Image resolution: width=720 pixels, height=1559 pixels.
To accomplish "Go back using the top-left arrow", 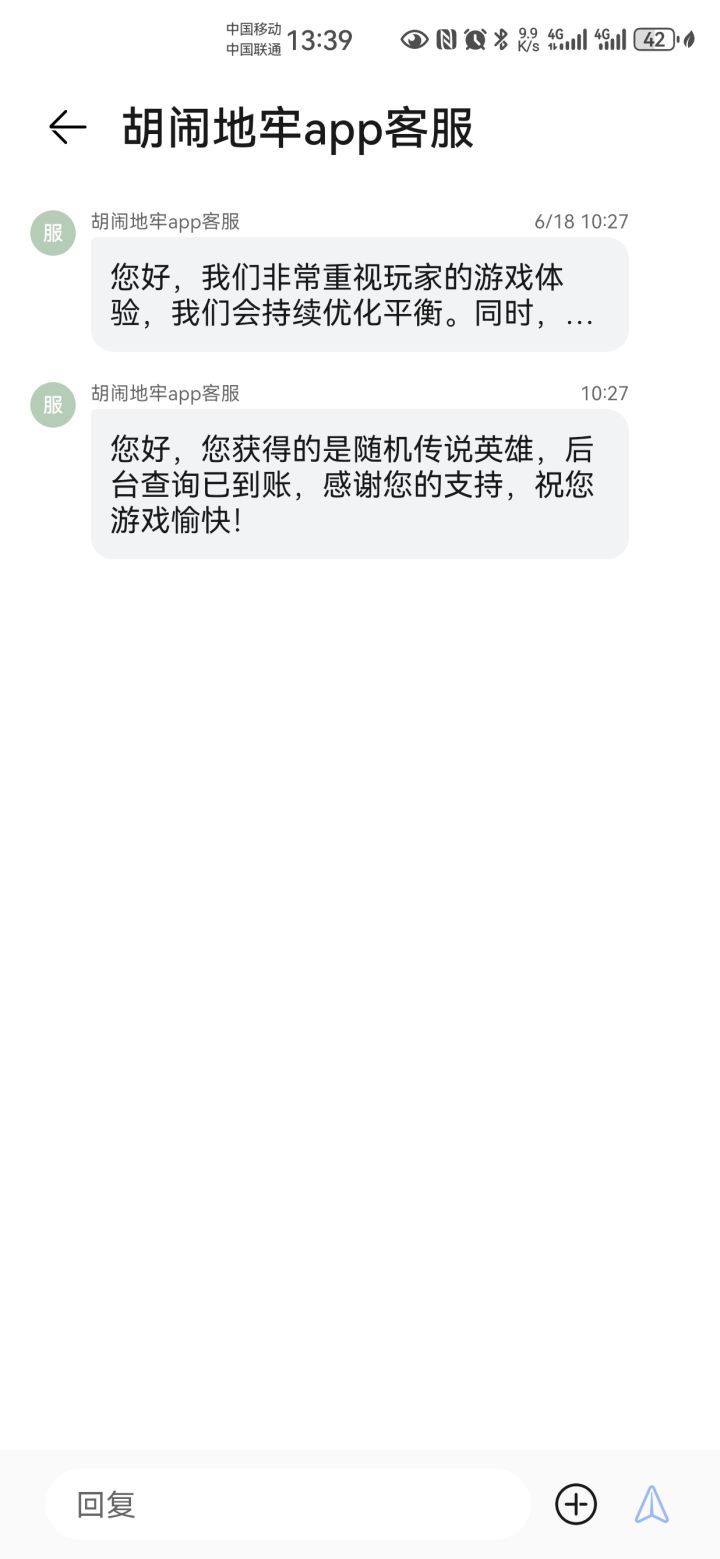I will click(x=68, y=127).
